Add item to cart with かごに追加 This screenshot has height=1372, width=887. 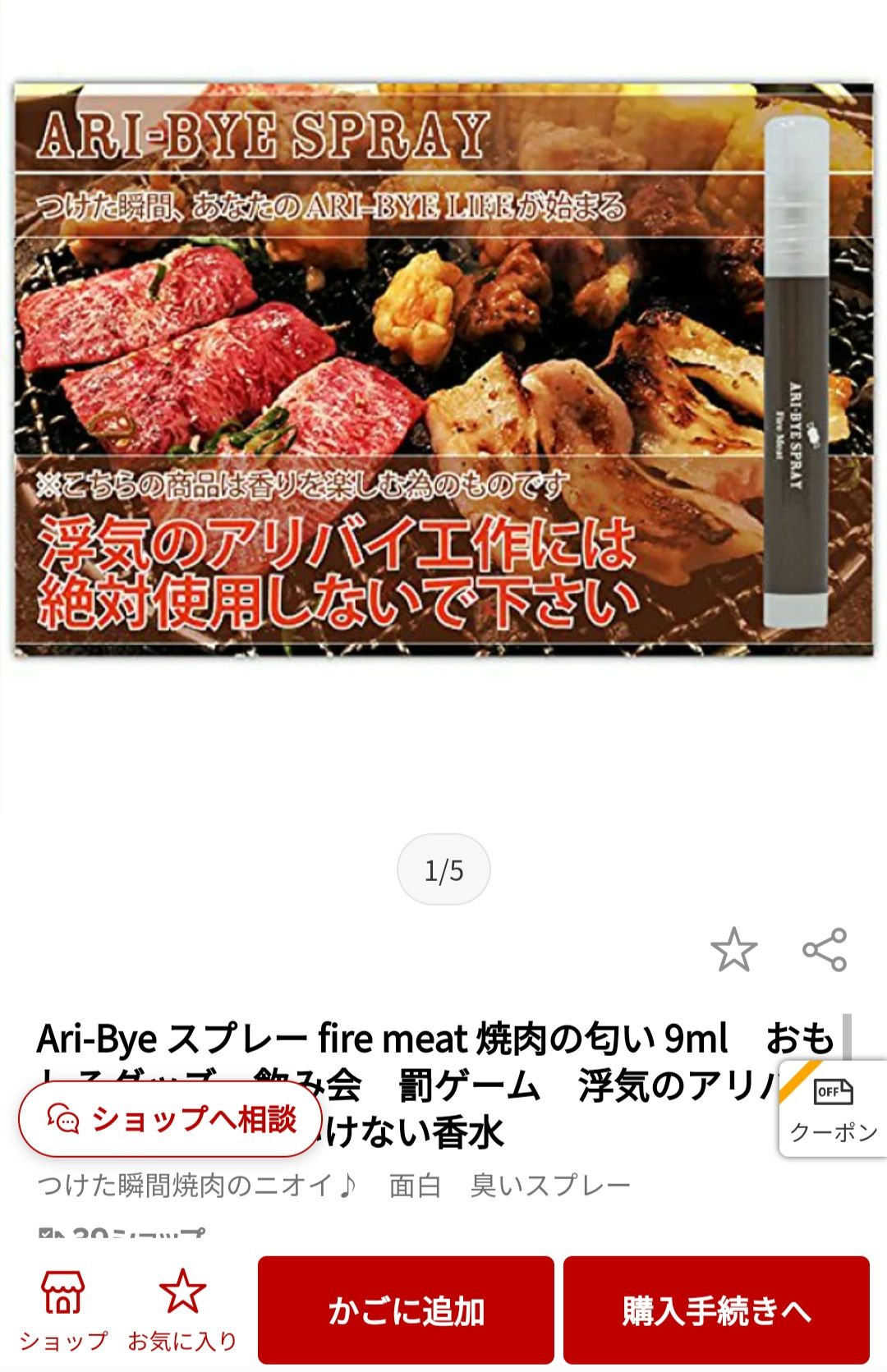(406, 1310)
